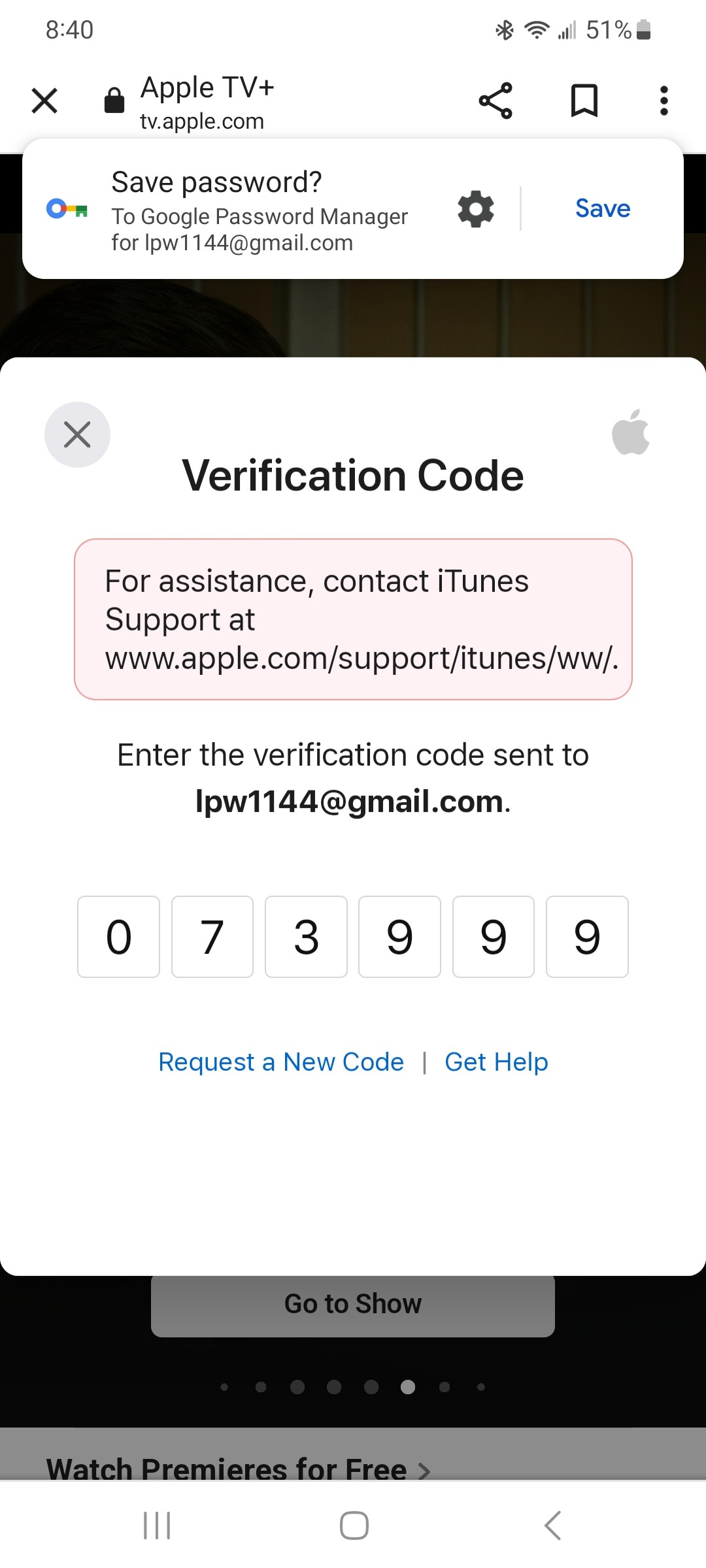Tap the last verification digit box
The height and width of the screenshot is (1568, 706).
[587, 937]
